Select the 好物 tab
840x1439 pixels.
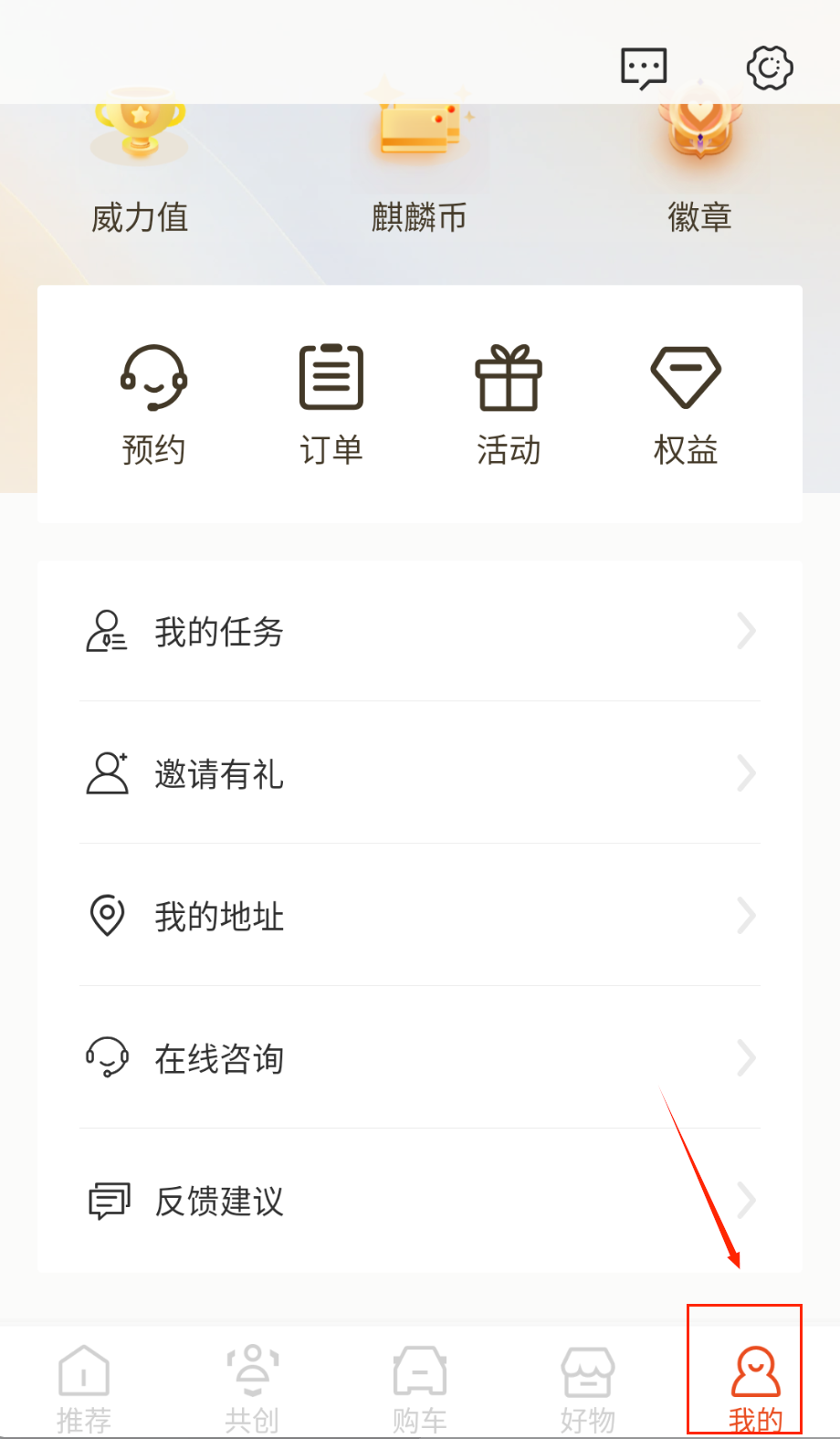(x=588, y=1388)
